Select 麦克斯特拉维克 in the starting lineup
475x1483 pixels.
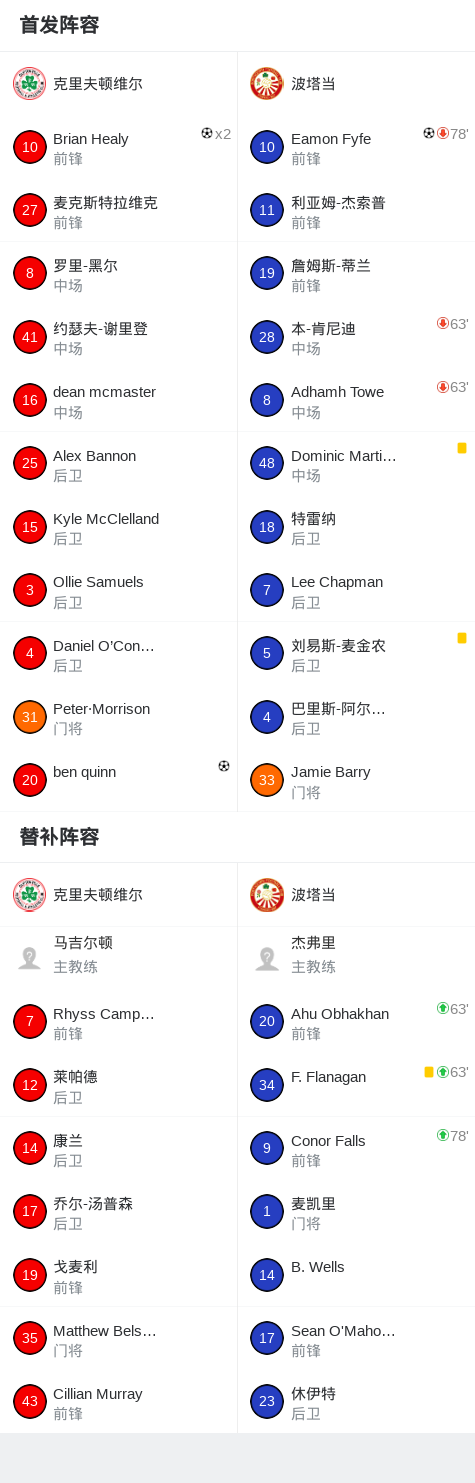pos(119,211)
